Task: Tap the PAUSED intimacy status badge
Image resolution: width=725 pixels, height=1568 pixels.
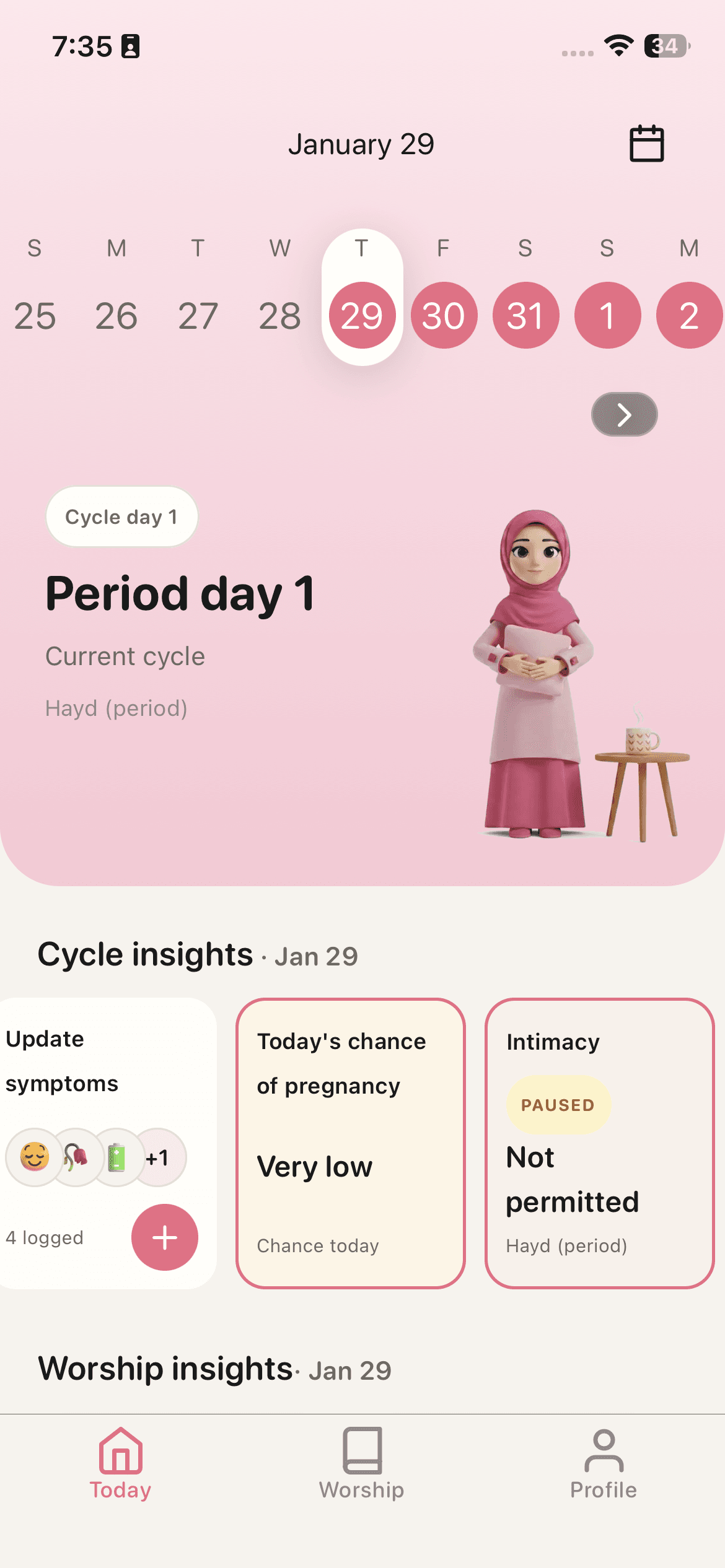Action: coord(557,1105)
